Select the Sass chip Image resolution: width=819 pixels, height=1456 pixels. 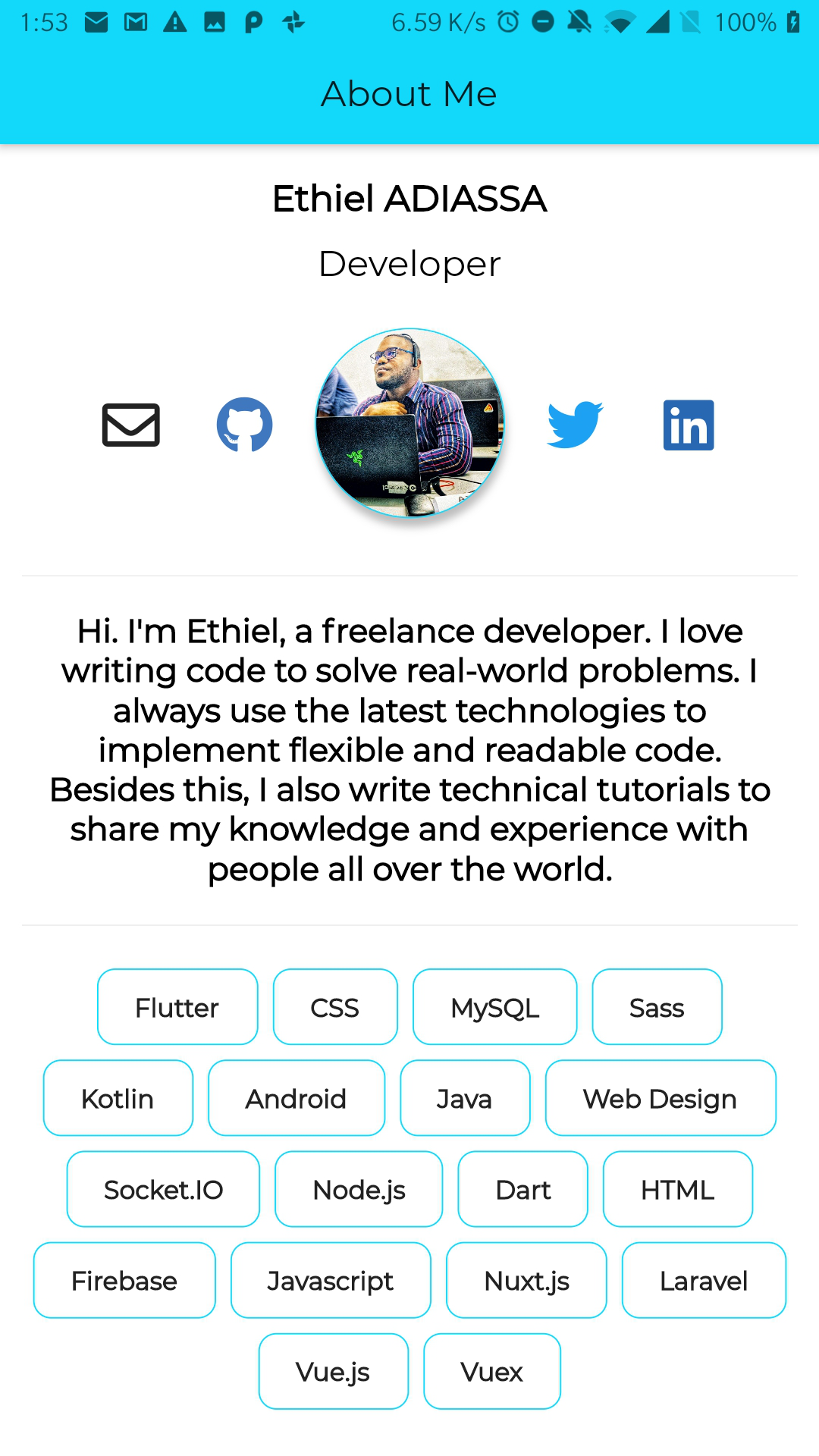(x=657, y=1007)
